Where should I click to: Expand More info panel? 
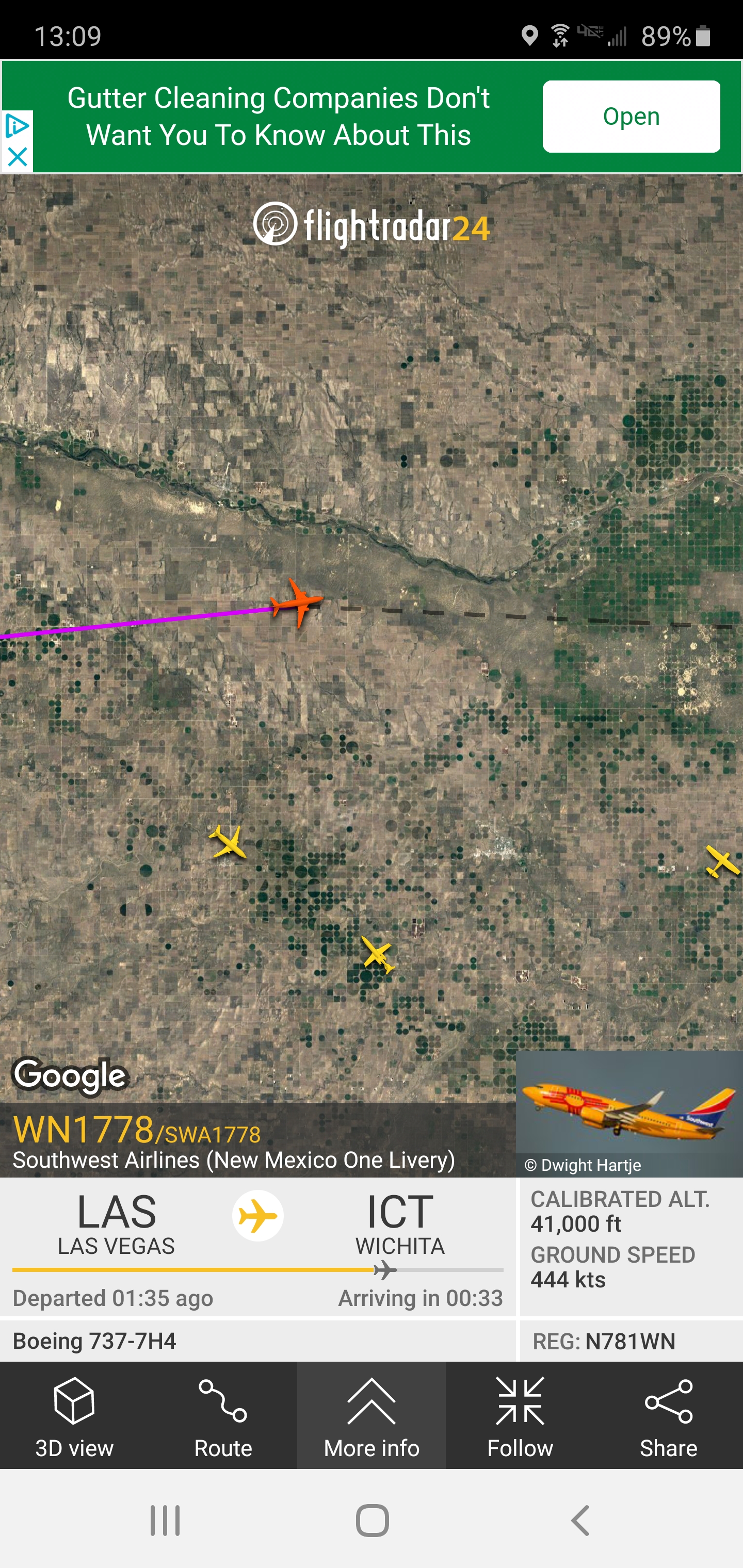(372, 1415)
